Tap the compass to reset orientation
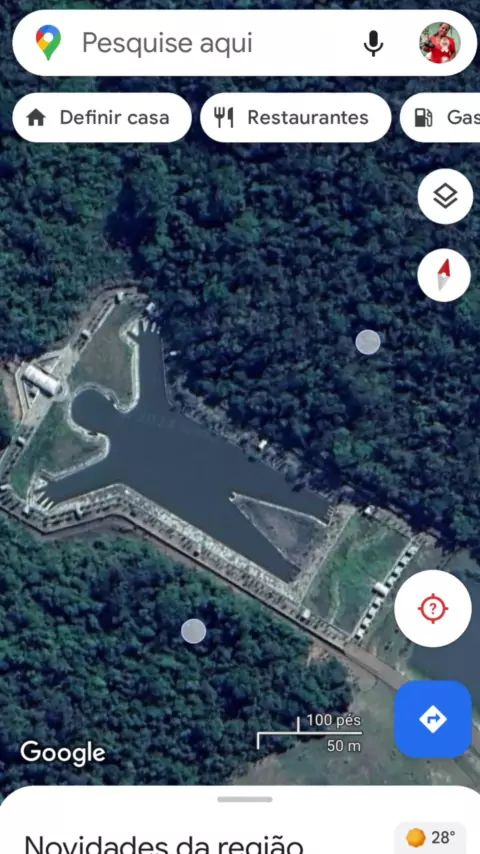The width and height of the screenshot is (480, 854). [444, 275]
